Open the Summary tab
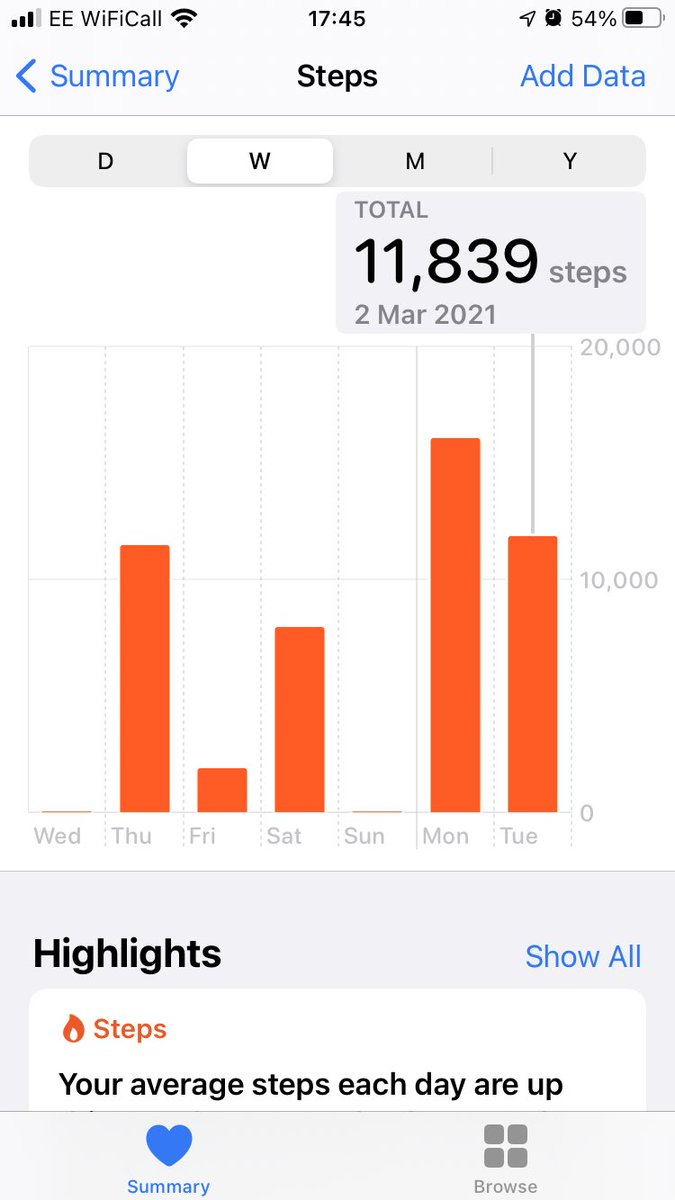This screenshot has width=675, height=1200. [168, 1159]
